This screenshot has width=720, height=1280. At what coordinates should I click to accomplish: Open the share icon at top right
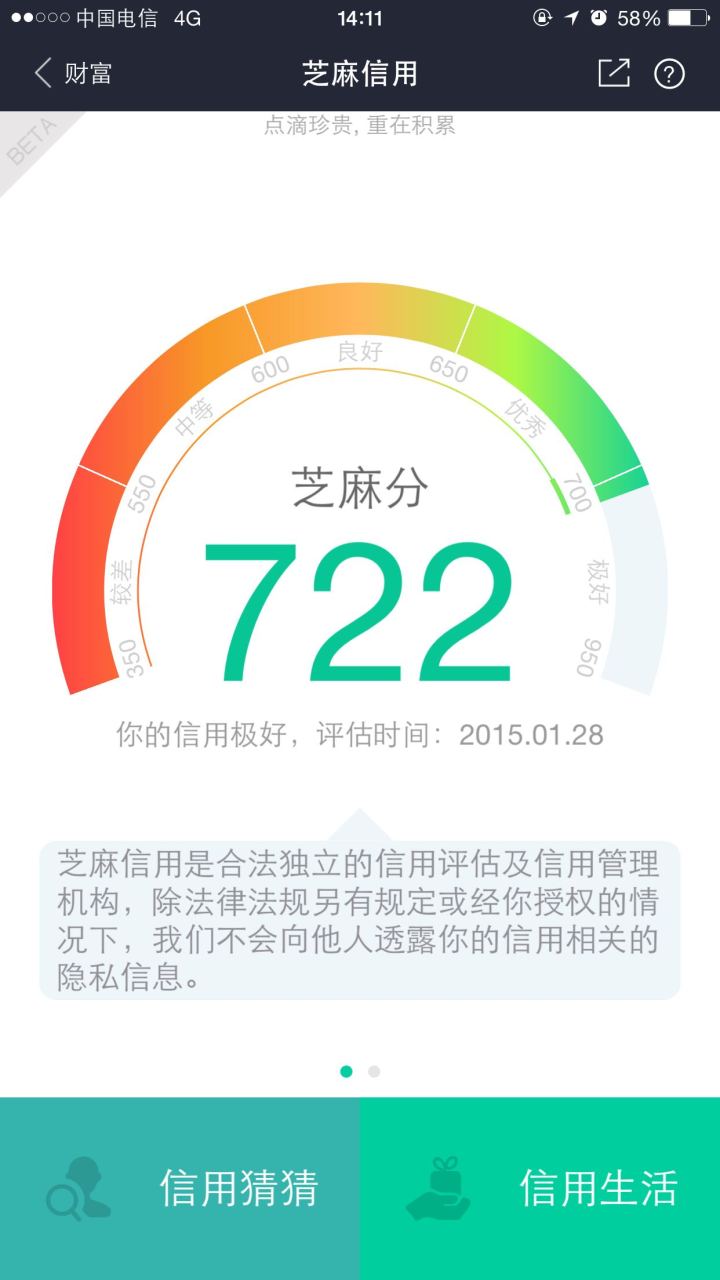614,73
